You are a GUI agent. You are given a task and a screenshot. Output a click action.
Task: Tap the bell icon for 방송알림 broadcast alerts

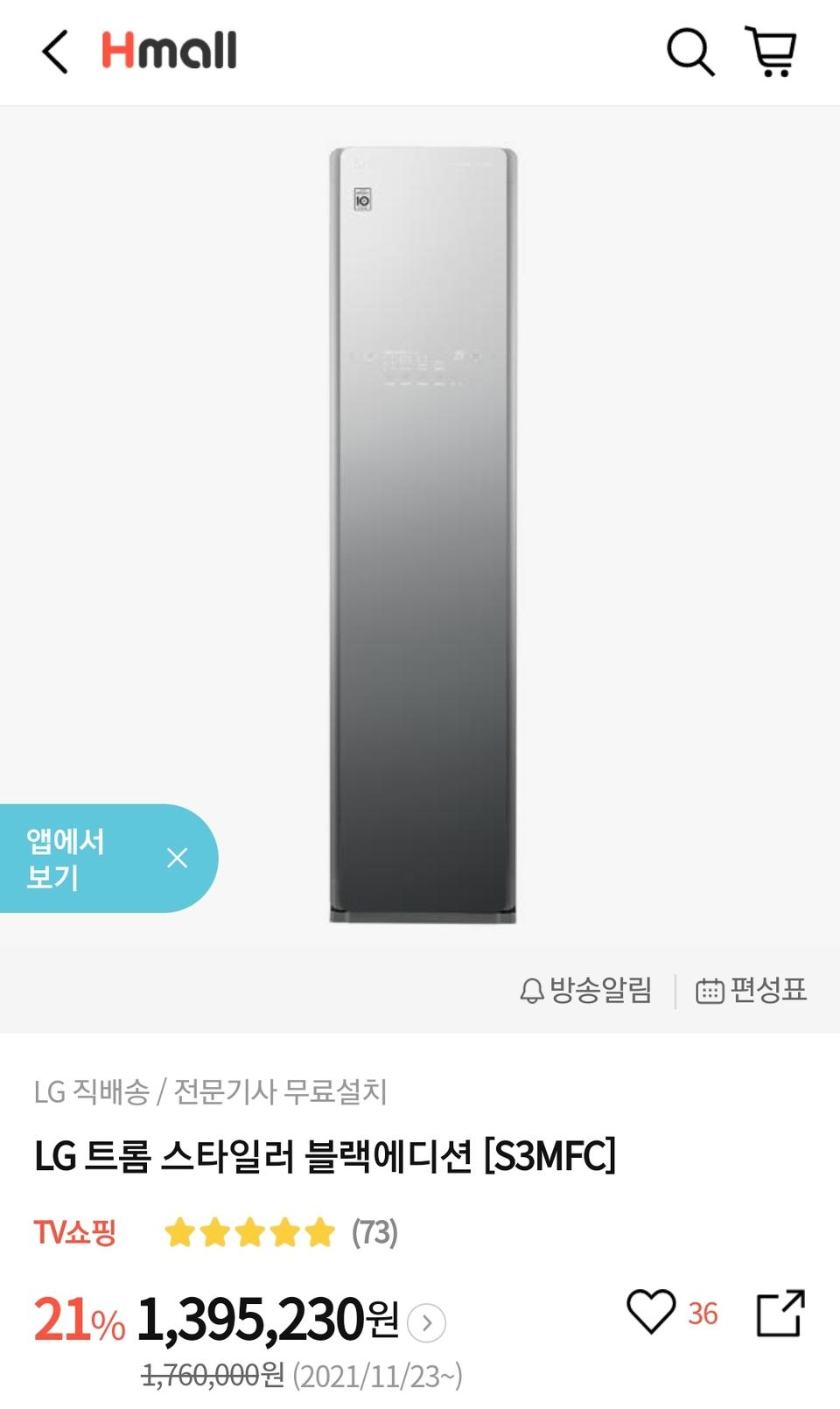pyautogui.click(x=532, y=990)
